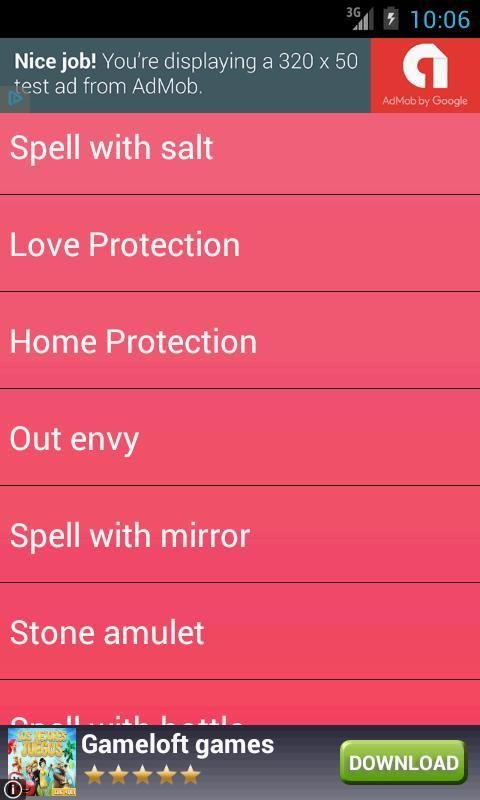Tap the AdChoices icon on top banner
Screen dimensions: 480x800
pyautogui.click(x=14, y=98)
